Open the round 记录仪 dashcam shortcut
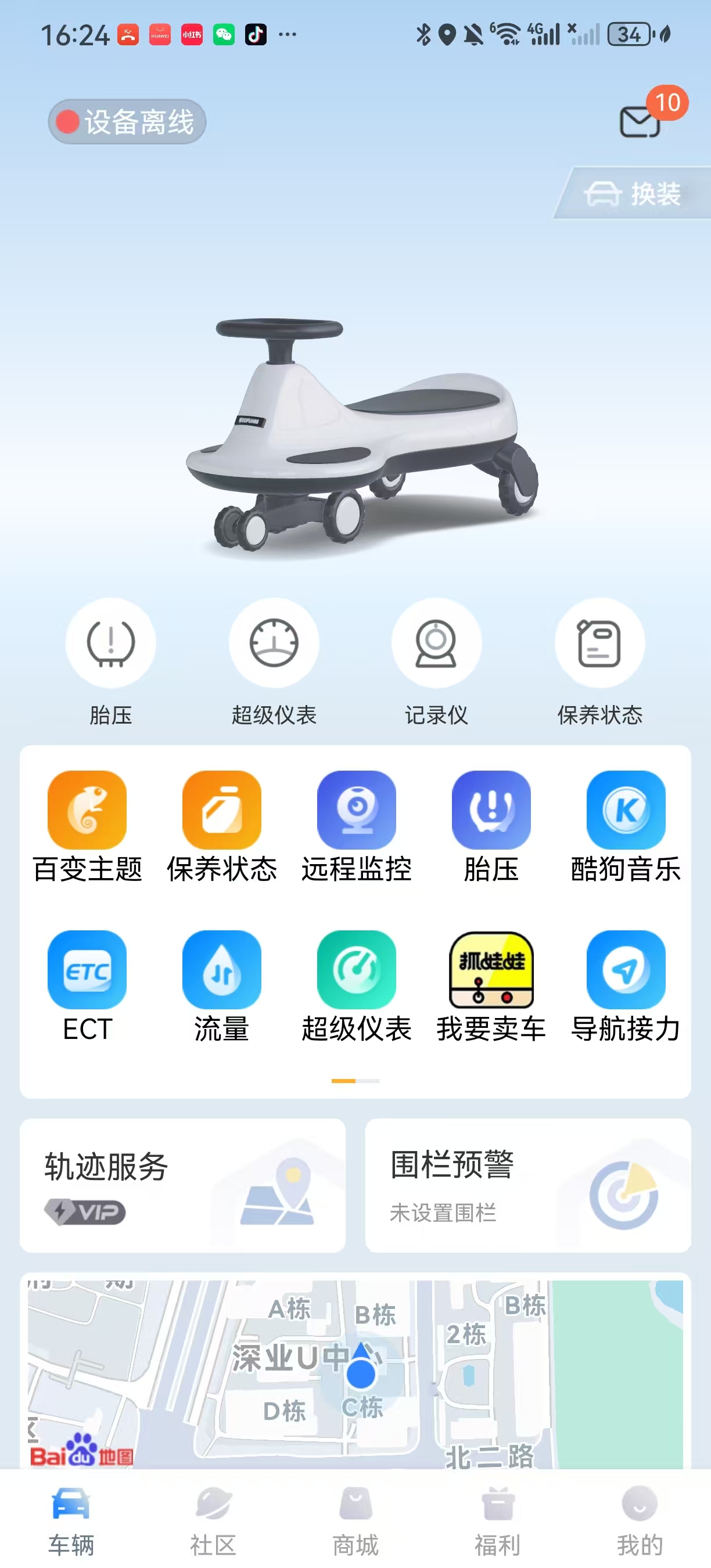This screenshot has width=711, height=1568. pos(436,643)
